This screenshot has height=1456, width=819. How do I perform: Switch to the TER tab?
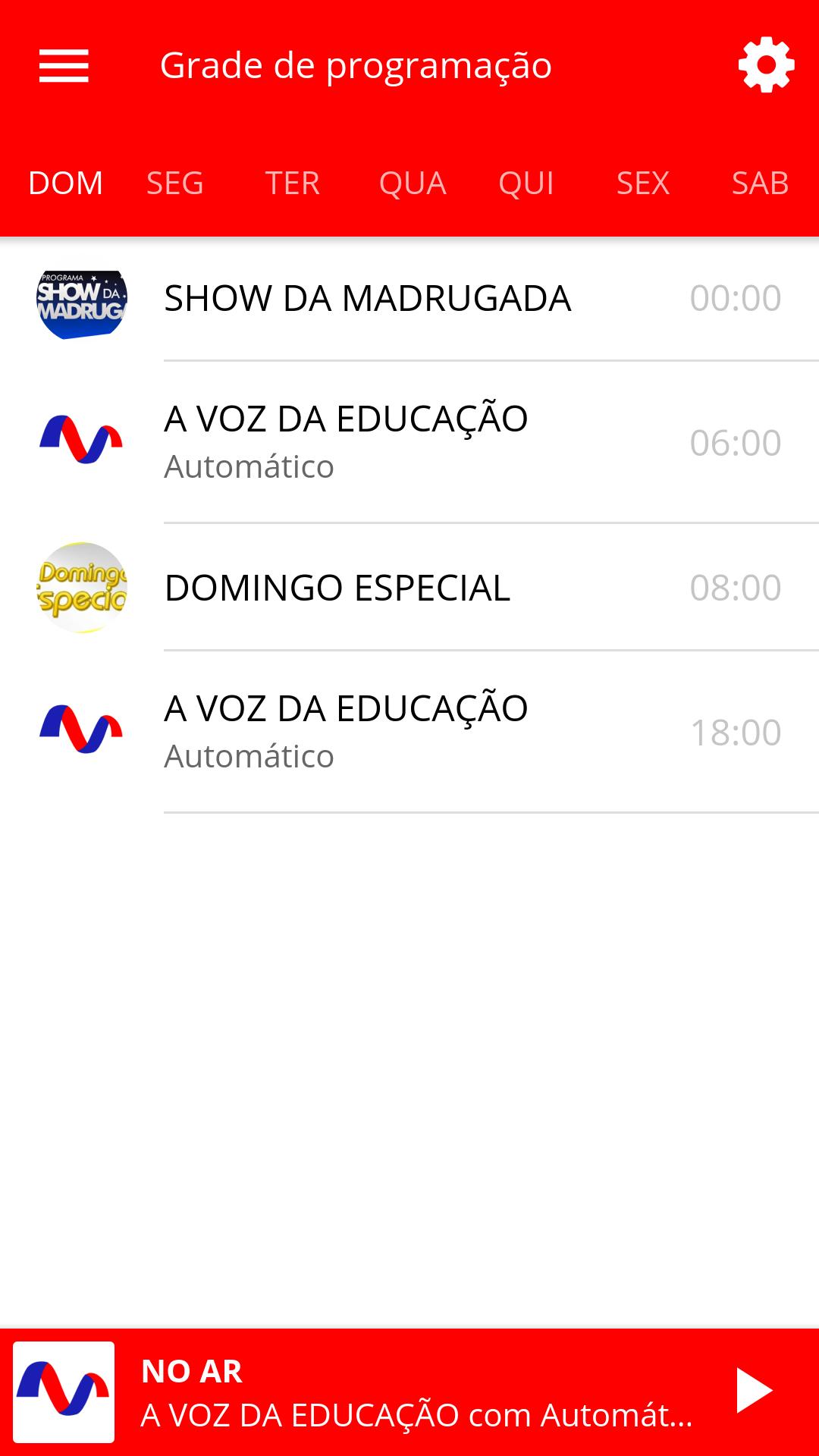[292, 183]
